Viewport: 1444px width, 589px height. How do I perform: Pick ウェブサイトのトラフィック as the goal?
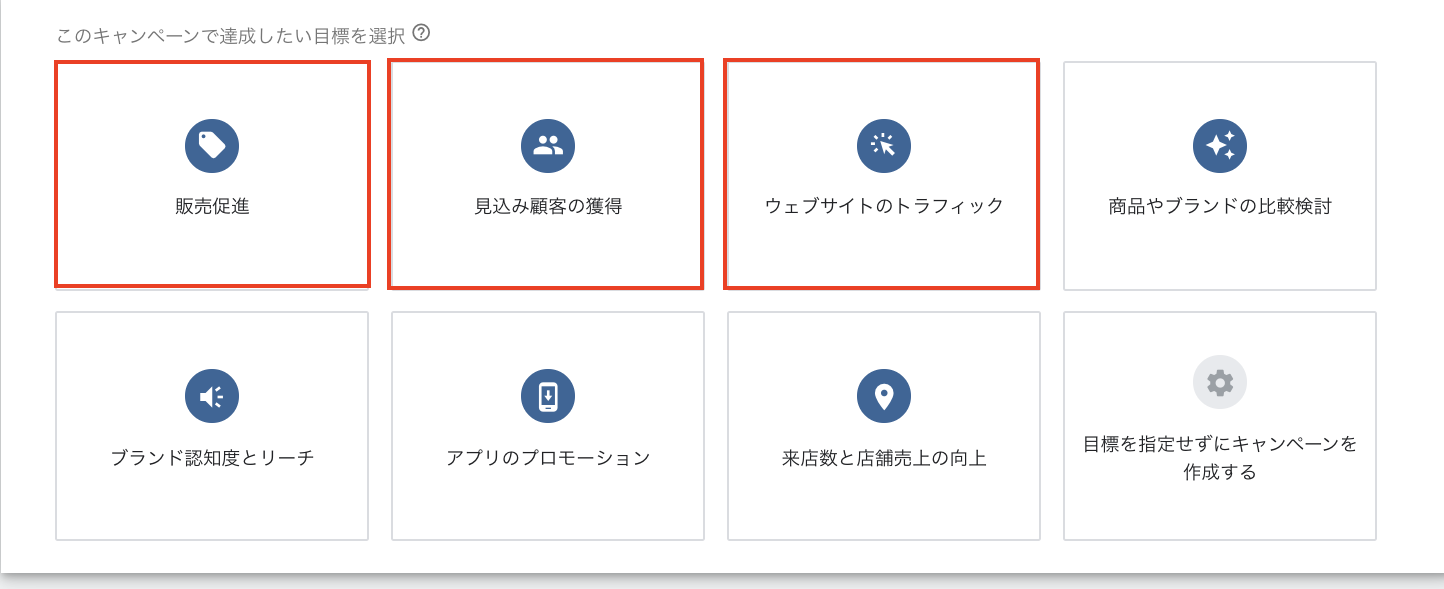pyautogui.click(x=883, y=175)
